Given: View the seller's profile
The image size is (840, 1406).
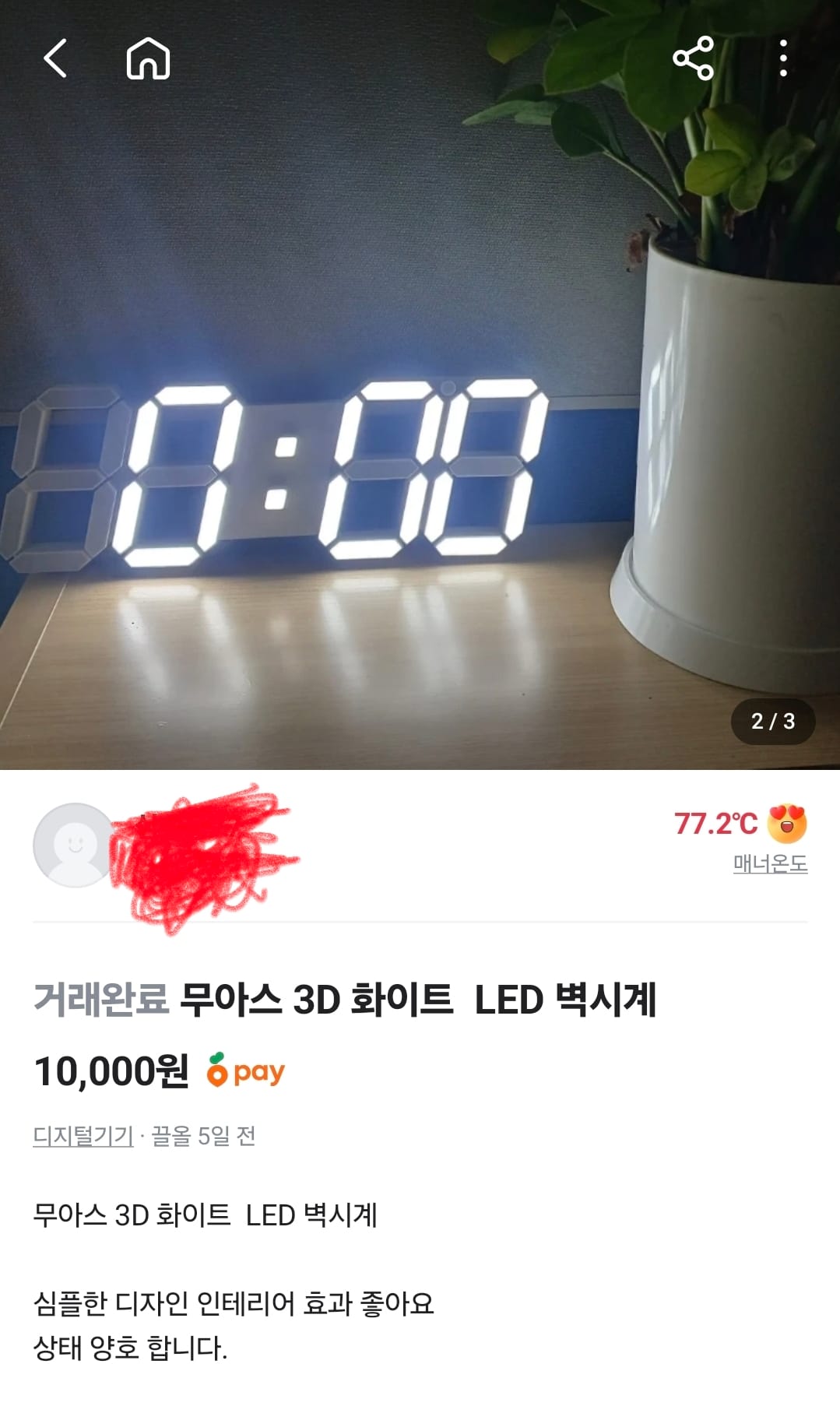Looking at the screenshot, I should pos(75,845).
